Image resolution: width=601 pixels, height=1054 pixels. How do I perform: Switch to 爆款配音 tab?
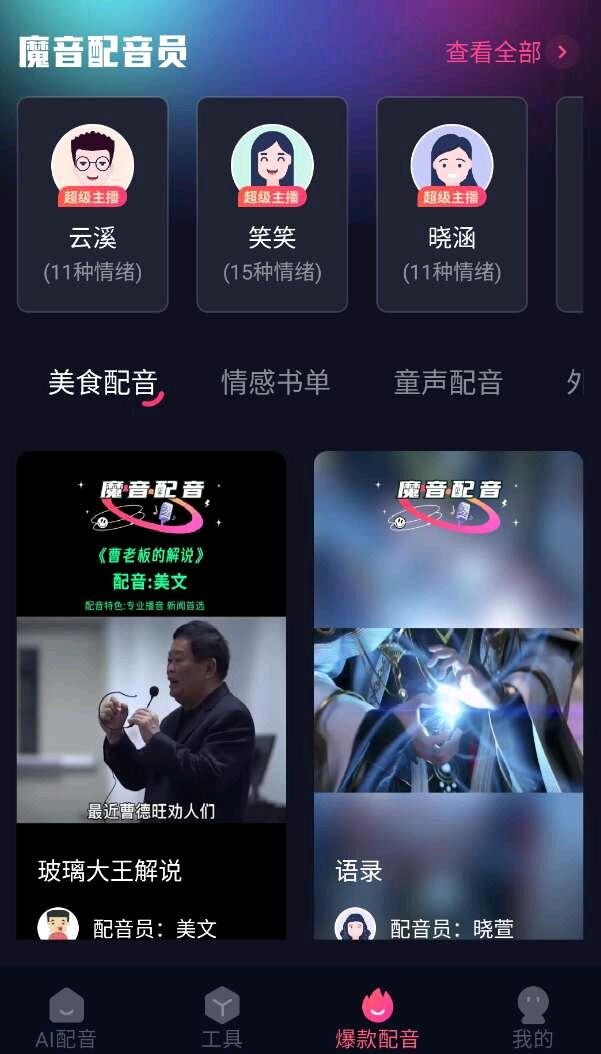(x=377, y=1017)
